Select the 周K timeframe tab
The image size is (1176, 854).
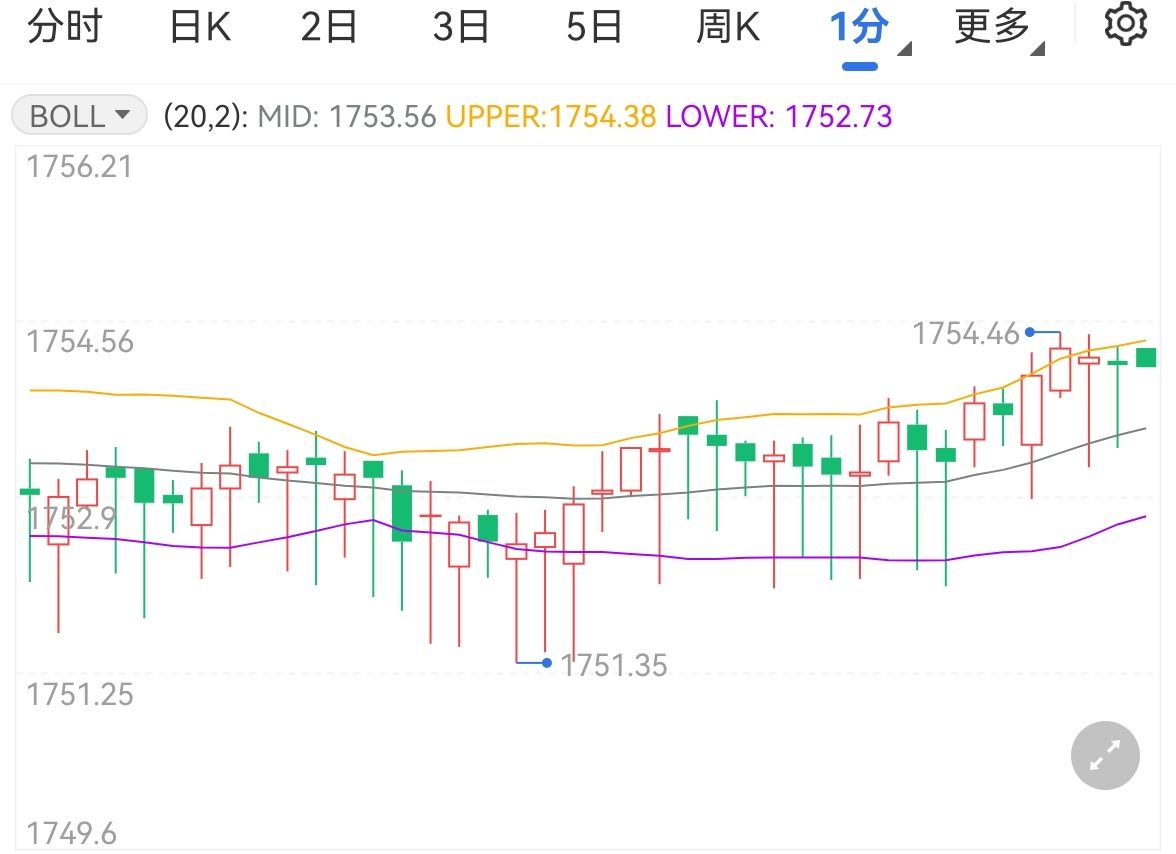(728, 28)
